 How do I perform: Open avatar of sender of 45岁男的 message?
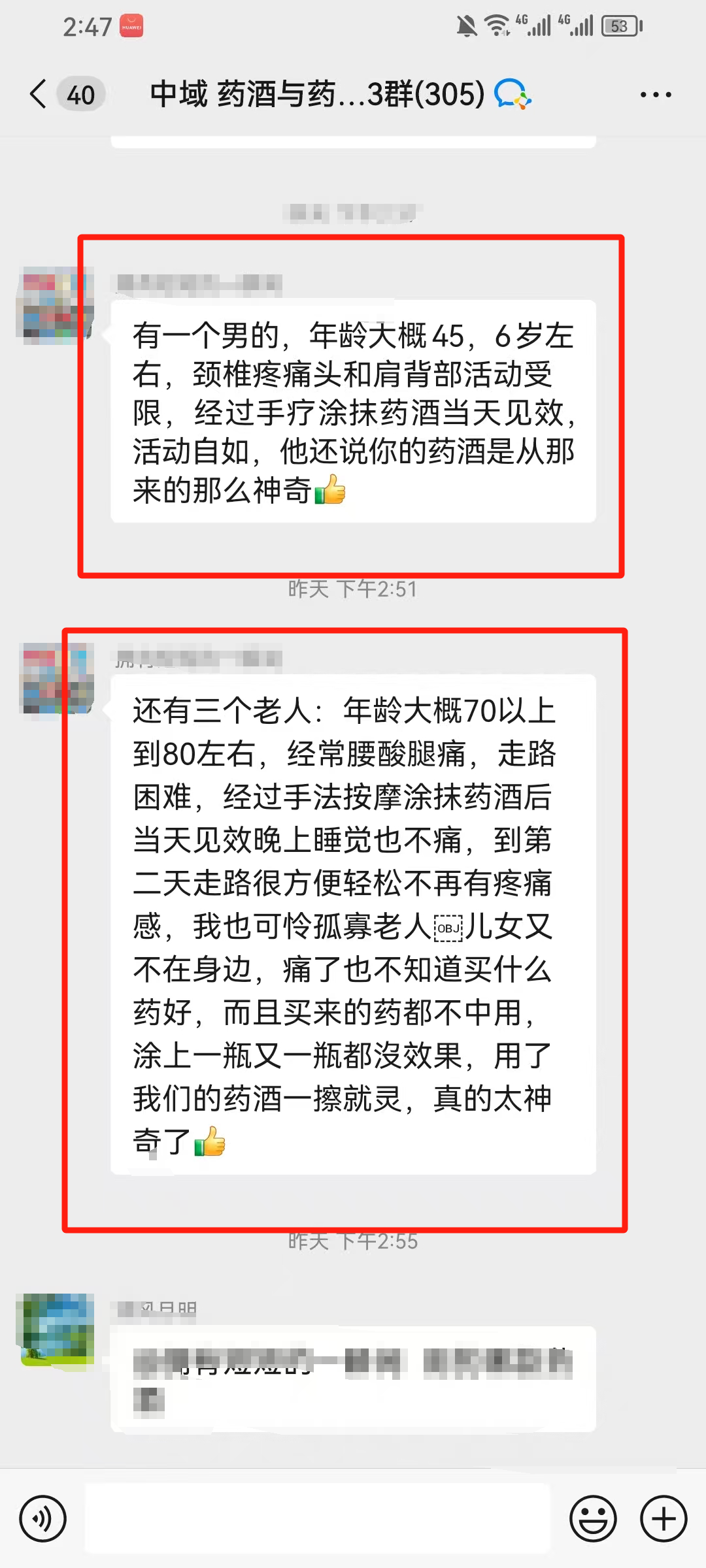tap(55, 305)
